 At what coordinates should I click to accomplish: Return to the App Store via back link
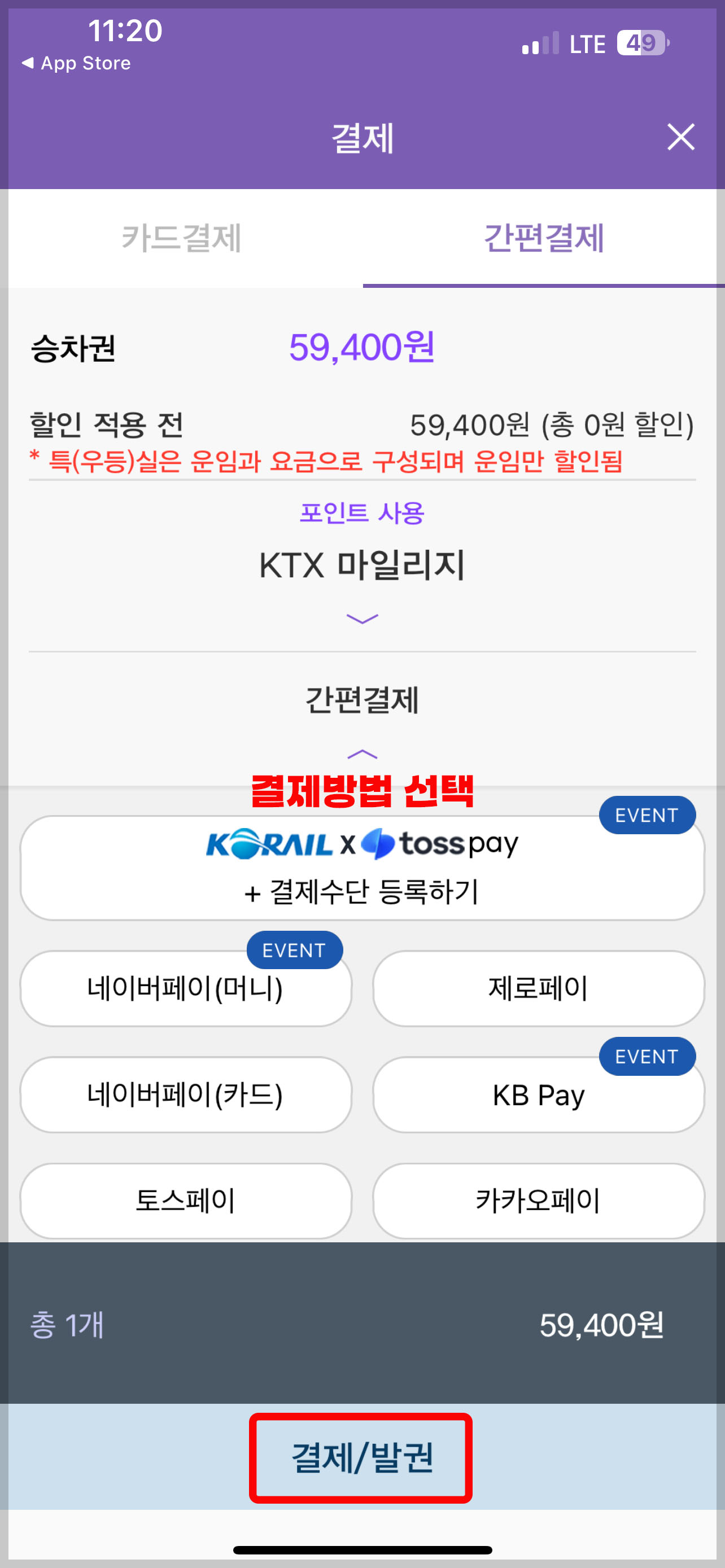[76, 63]
